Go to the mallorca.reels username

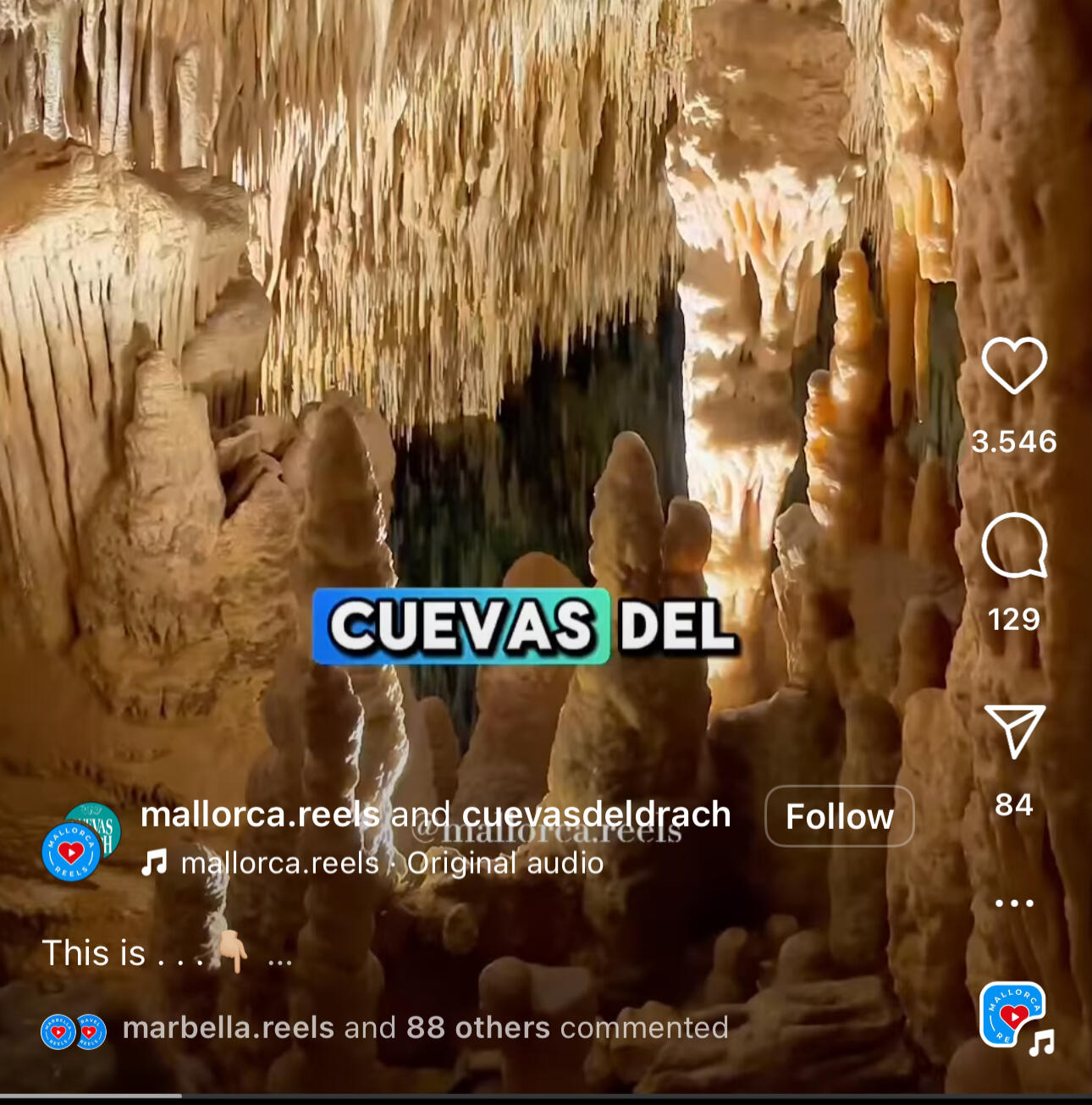tap(259, 815)
